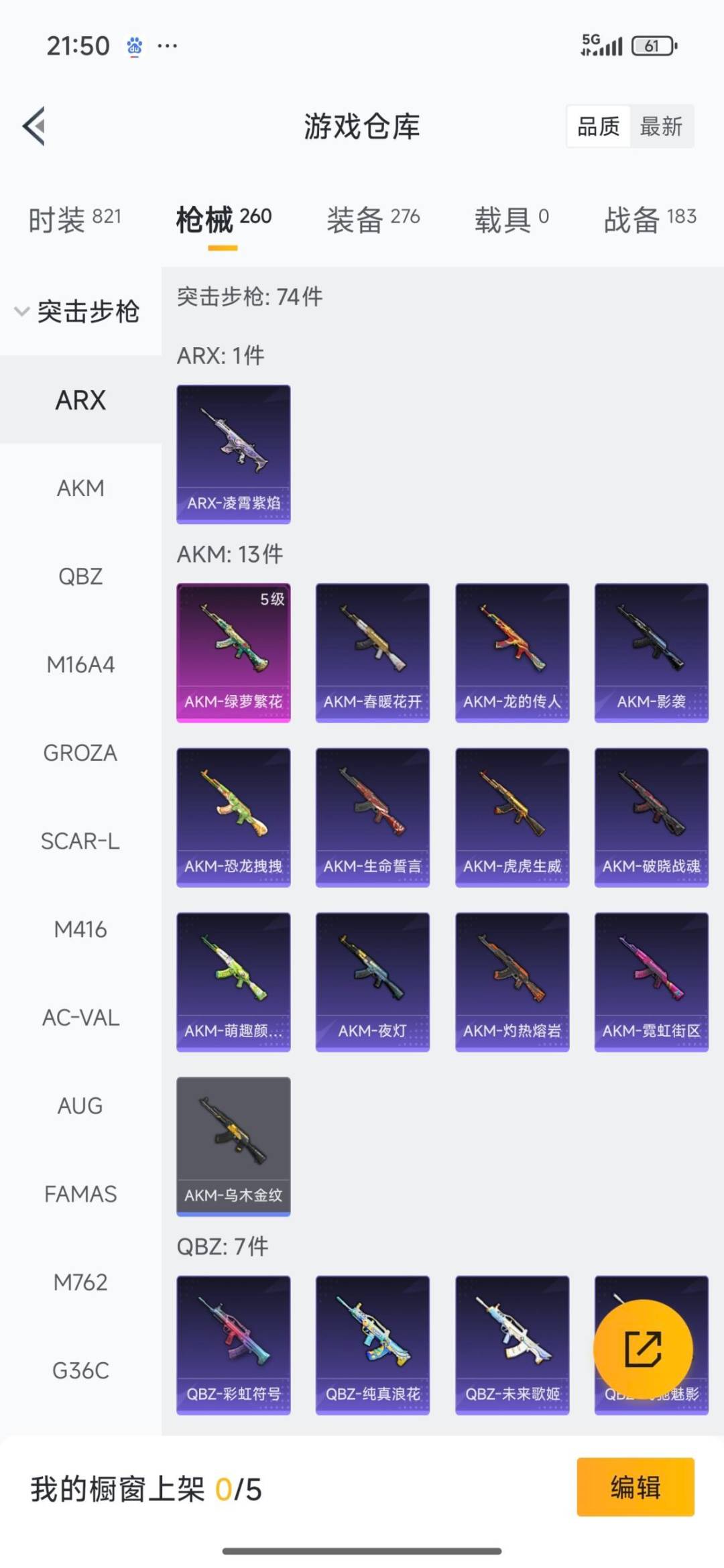This screenshot has width=724, height=1568.
Task: Switch to the 时装 tab
Action: pyautogui.click(x=74, y=219)
